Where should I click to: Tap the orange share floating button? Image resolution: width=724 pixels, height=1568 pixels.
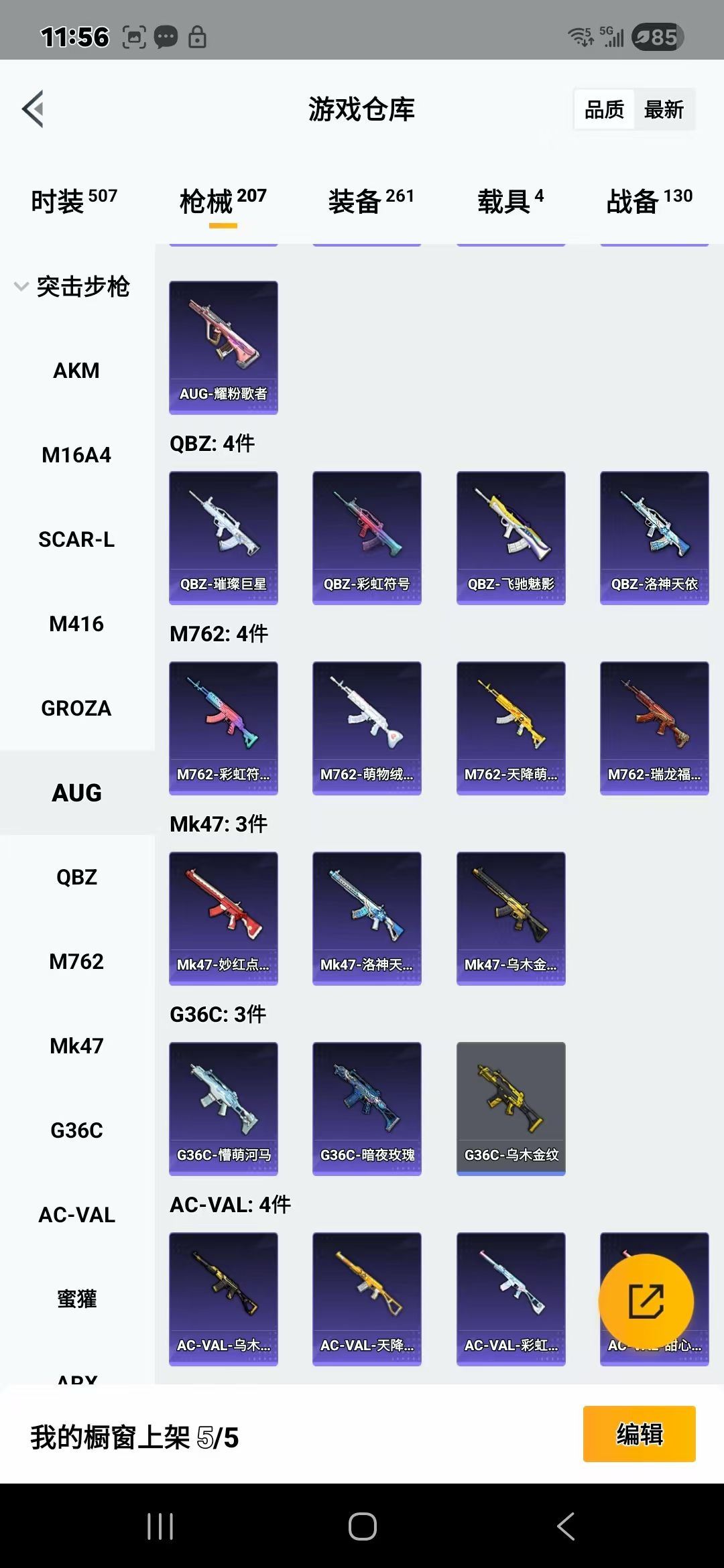(x=646, y=1301)
